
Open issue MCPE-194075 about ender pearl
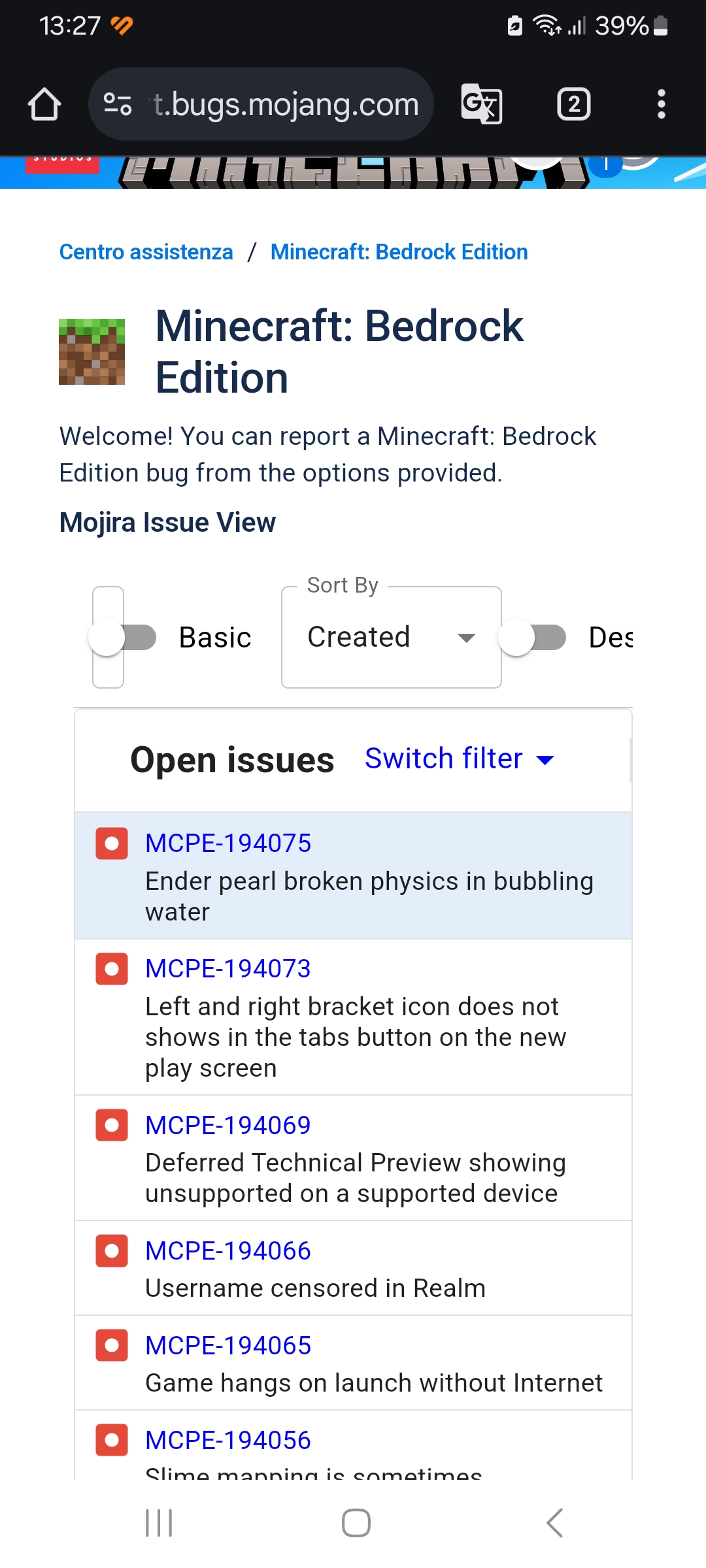[x=227, y=843]
